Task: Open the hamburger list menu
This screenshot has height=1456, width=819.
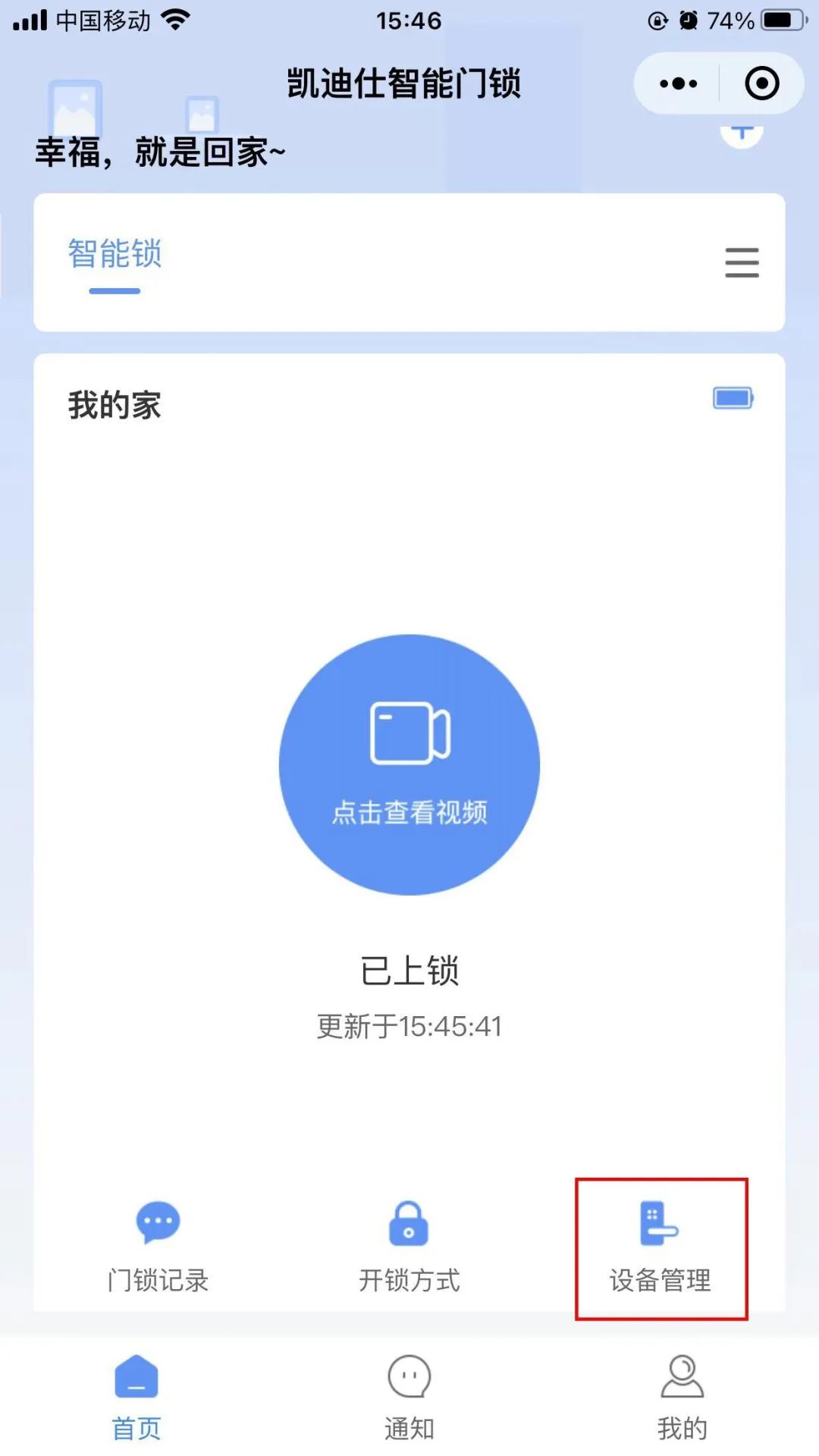Action: coord(741,262)
